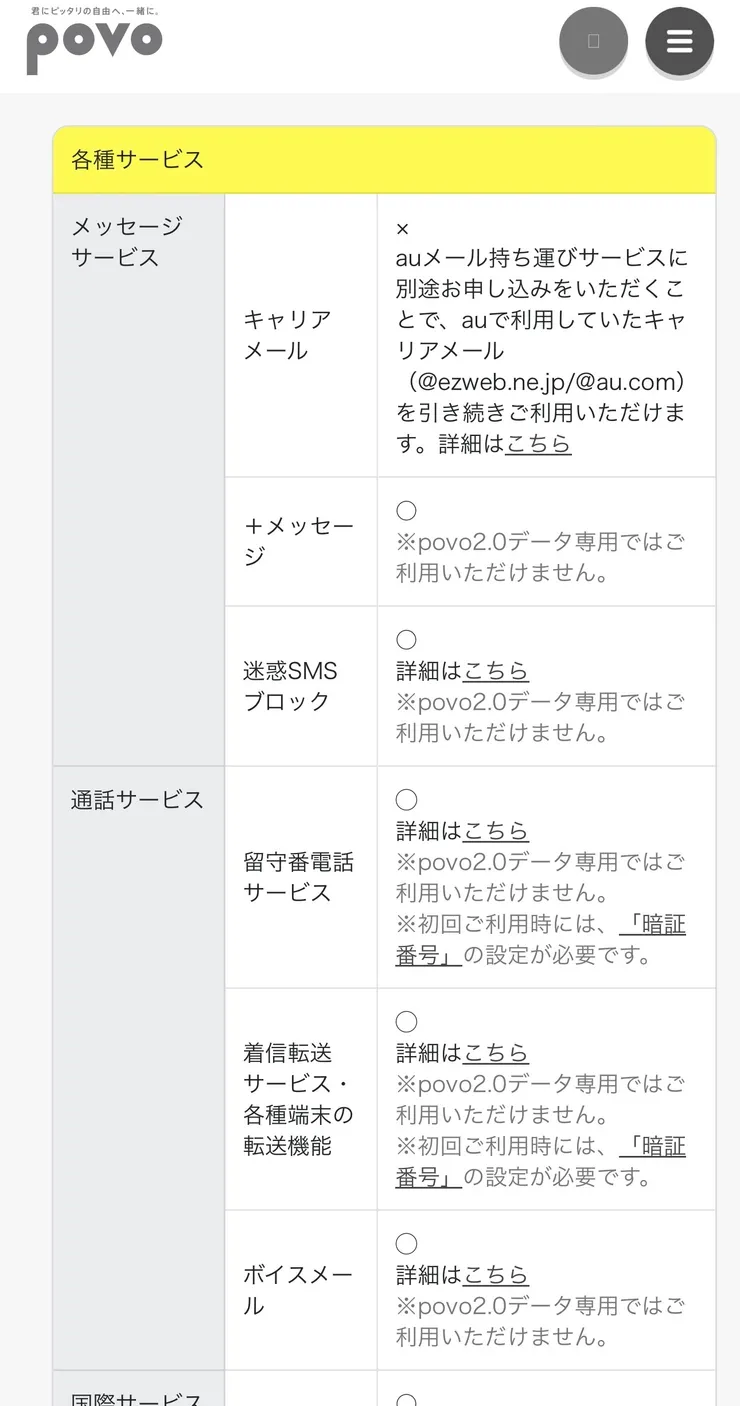This screenshot has height=1406, width=740.
Task: Click the ボイスメール service name cell
Action: [299, 1290]
